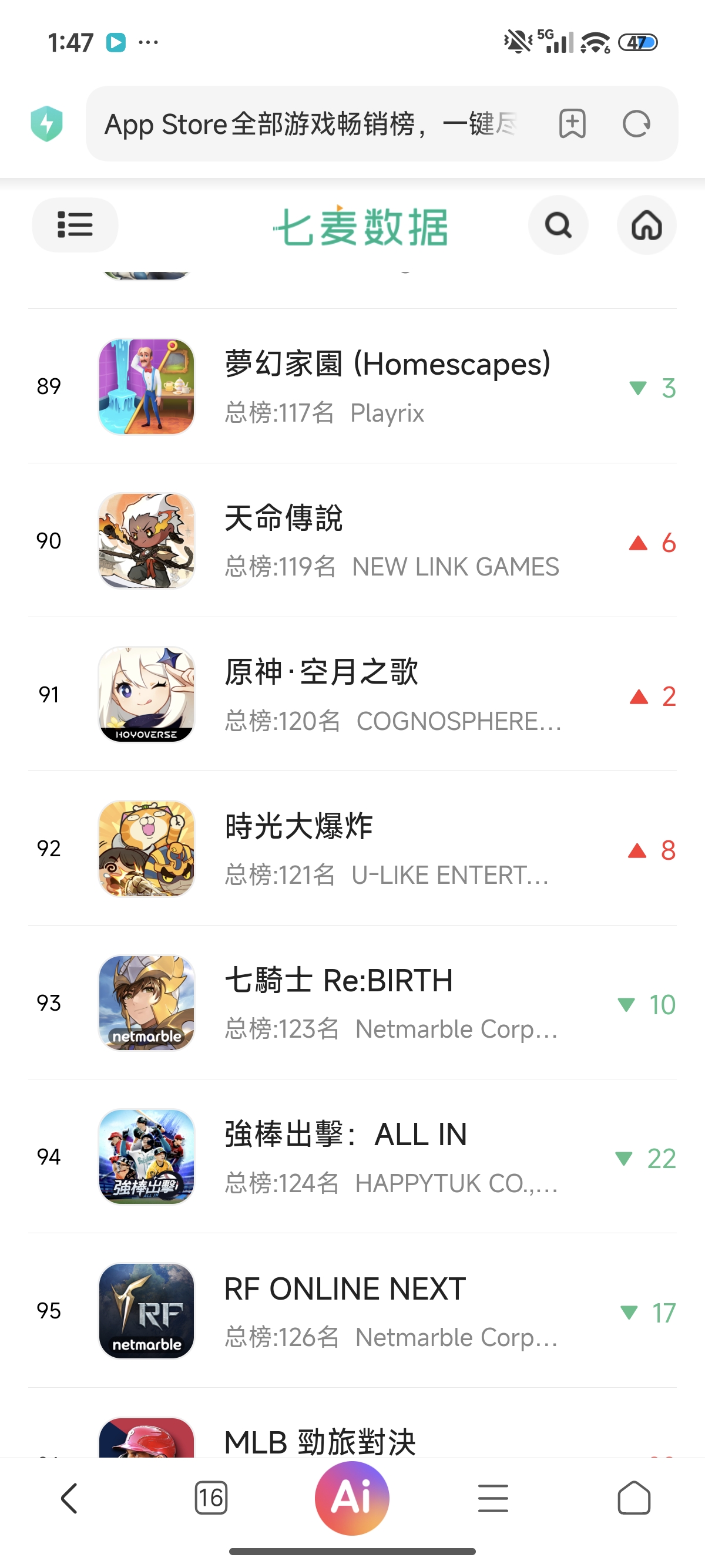Reload the current page
Image resolution: width=705 pixels, height=1568 pixels.
[x=636, y=124]
